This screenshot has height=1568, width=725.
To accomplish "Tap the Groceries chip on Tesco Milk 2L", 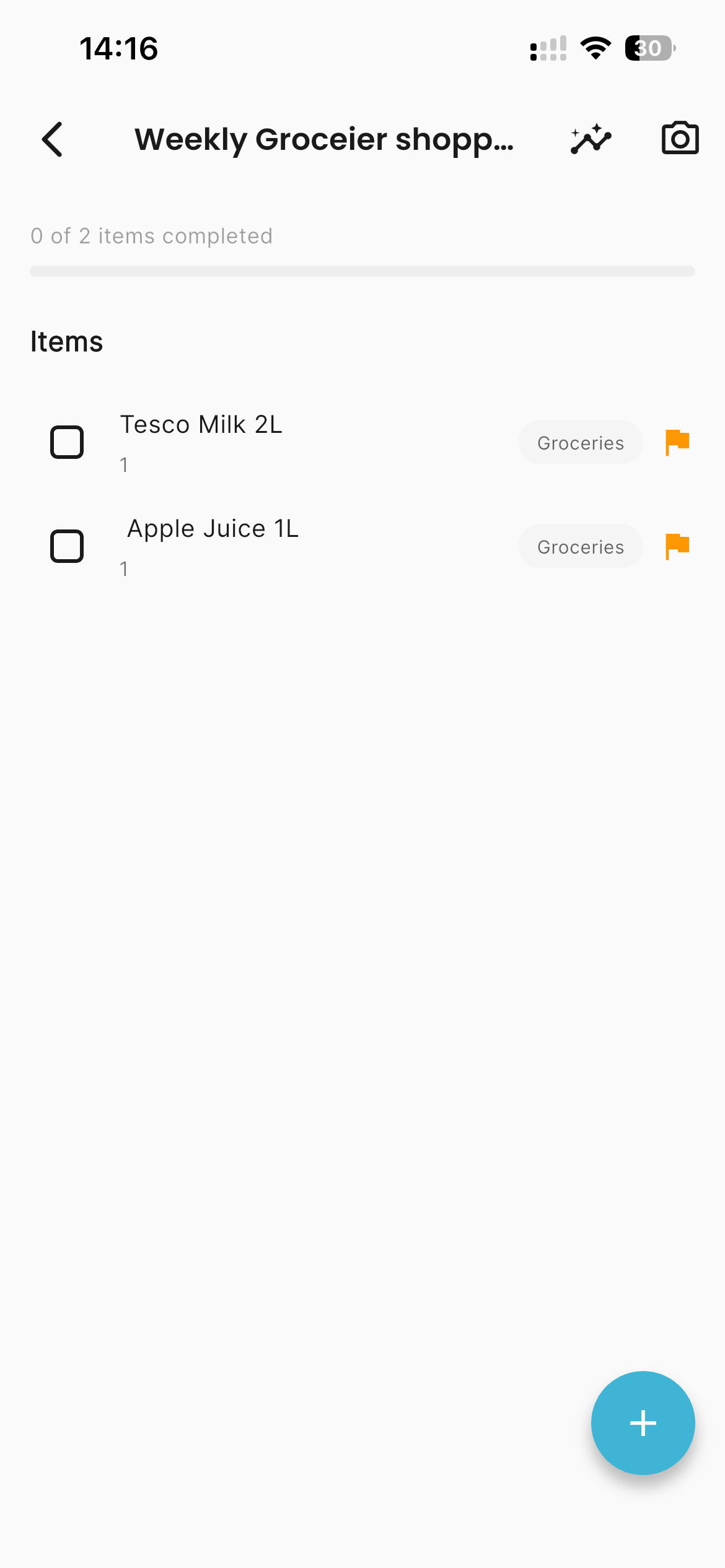I will click(x=580, y=443).
